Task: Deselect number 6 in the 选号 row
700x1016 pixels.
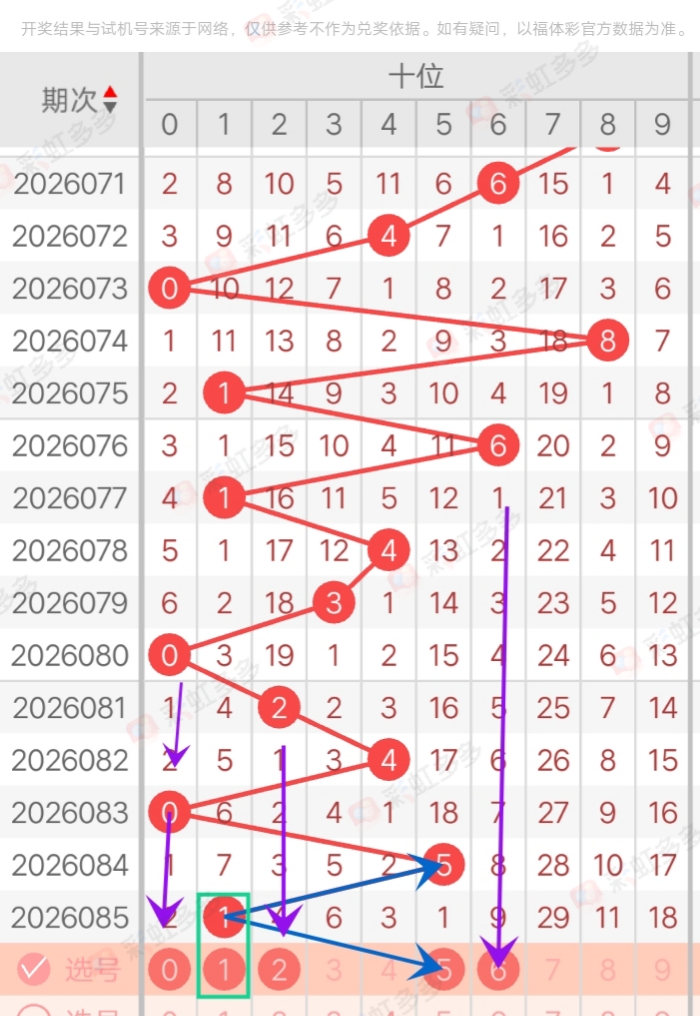Action: (x=499, y=969)
